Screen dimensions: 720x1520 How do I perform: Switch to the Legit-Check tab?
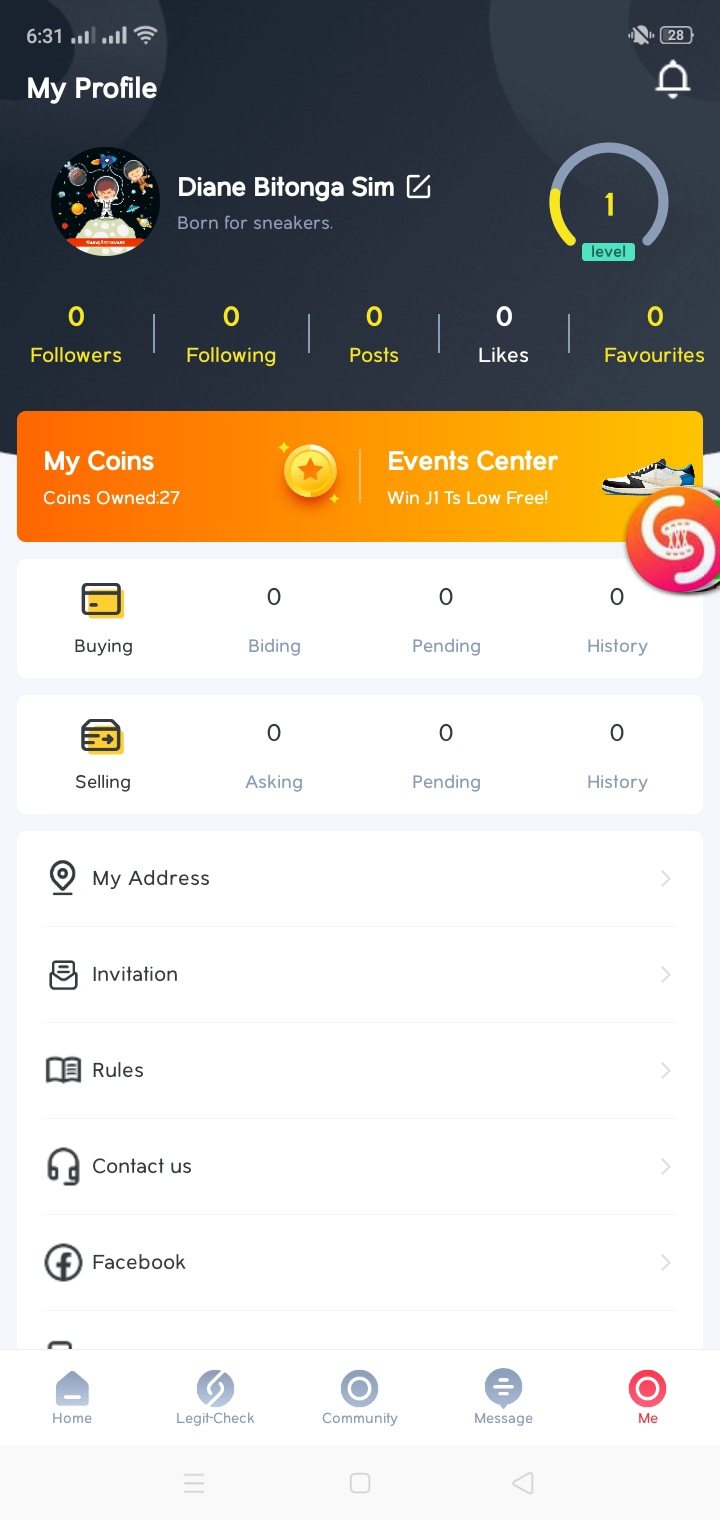point(215,1397)
